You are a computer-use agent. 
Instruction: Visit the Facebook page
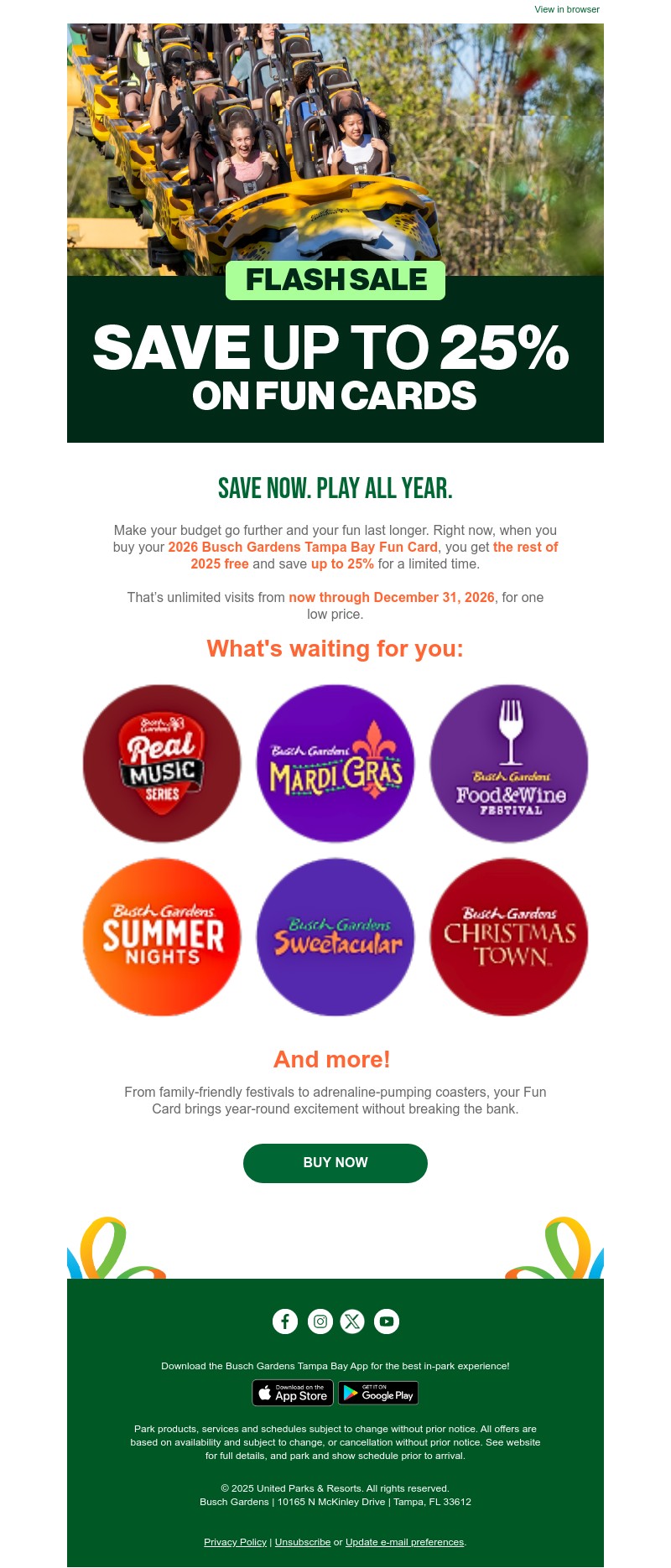click(285, 1321)
